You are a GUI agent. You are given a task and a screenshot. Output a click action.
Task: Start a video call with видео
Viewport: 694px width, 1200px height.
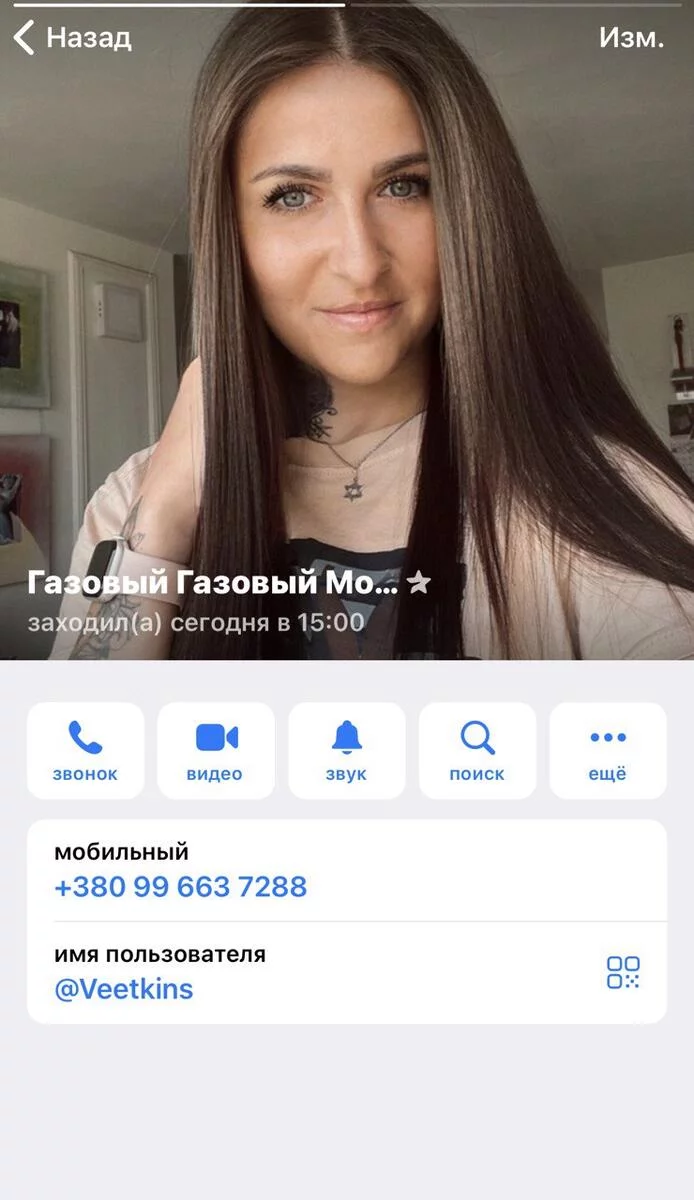(x=216, y=750)
